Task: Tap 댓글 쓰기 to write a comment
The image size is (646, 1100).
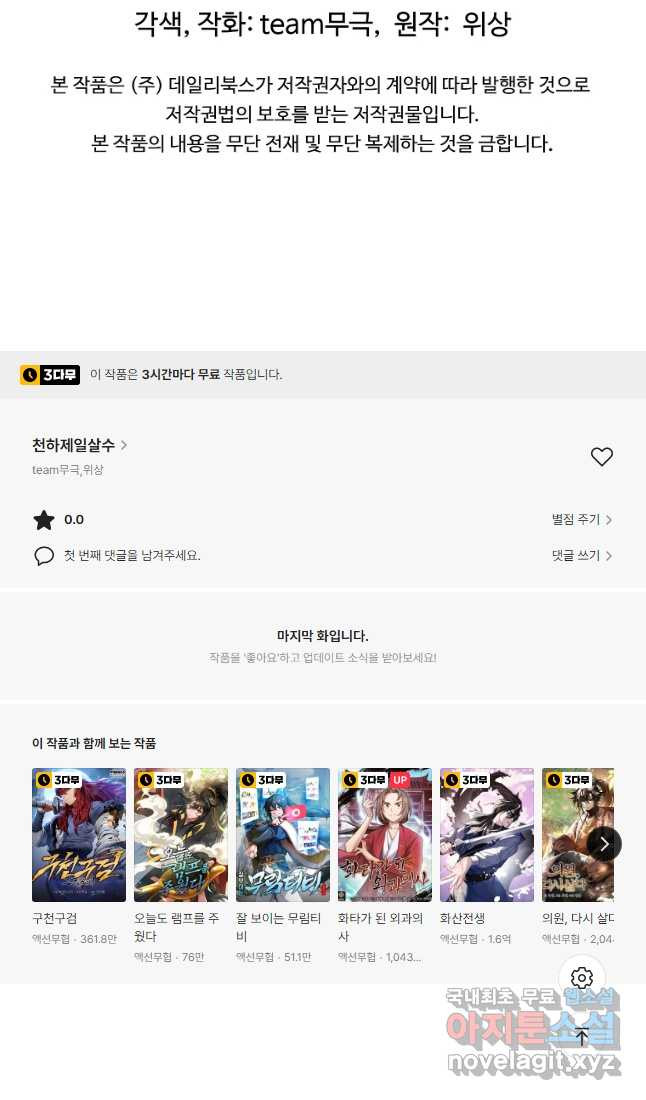Action: click(x=581, y=555)
